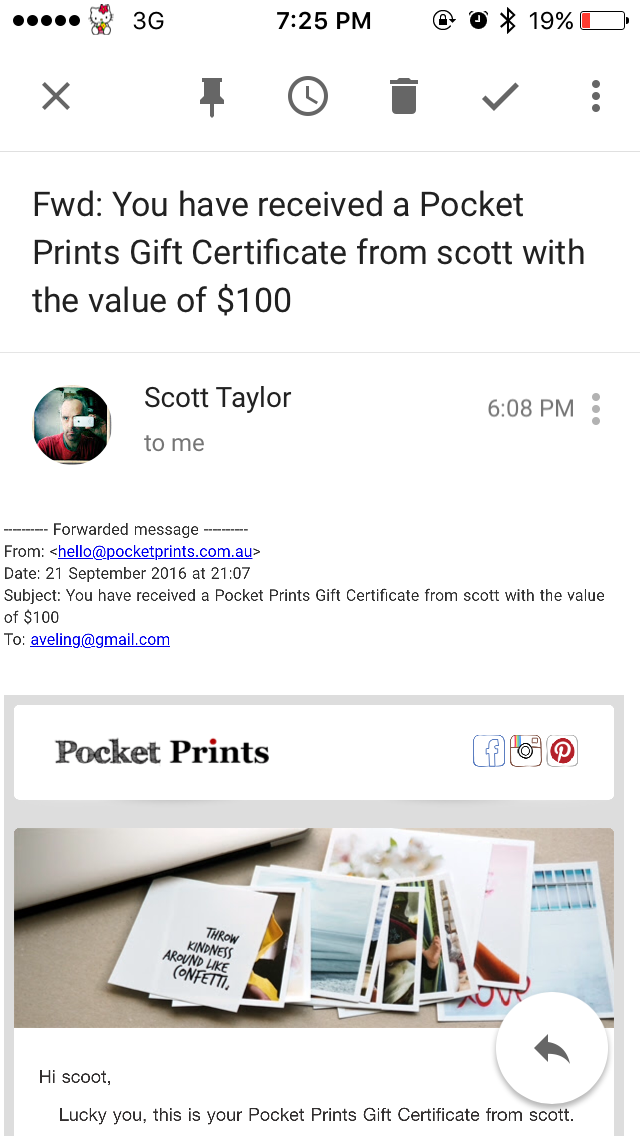This screenshot has width=640, height=1136.
Task: Open the Pocket Prints Pinterest page
Action: point(562,751)
